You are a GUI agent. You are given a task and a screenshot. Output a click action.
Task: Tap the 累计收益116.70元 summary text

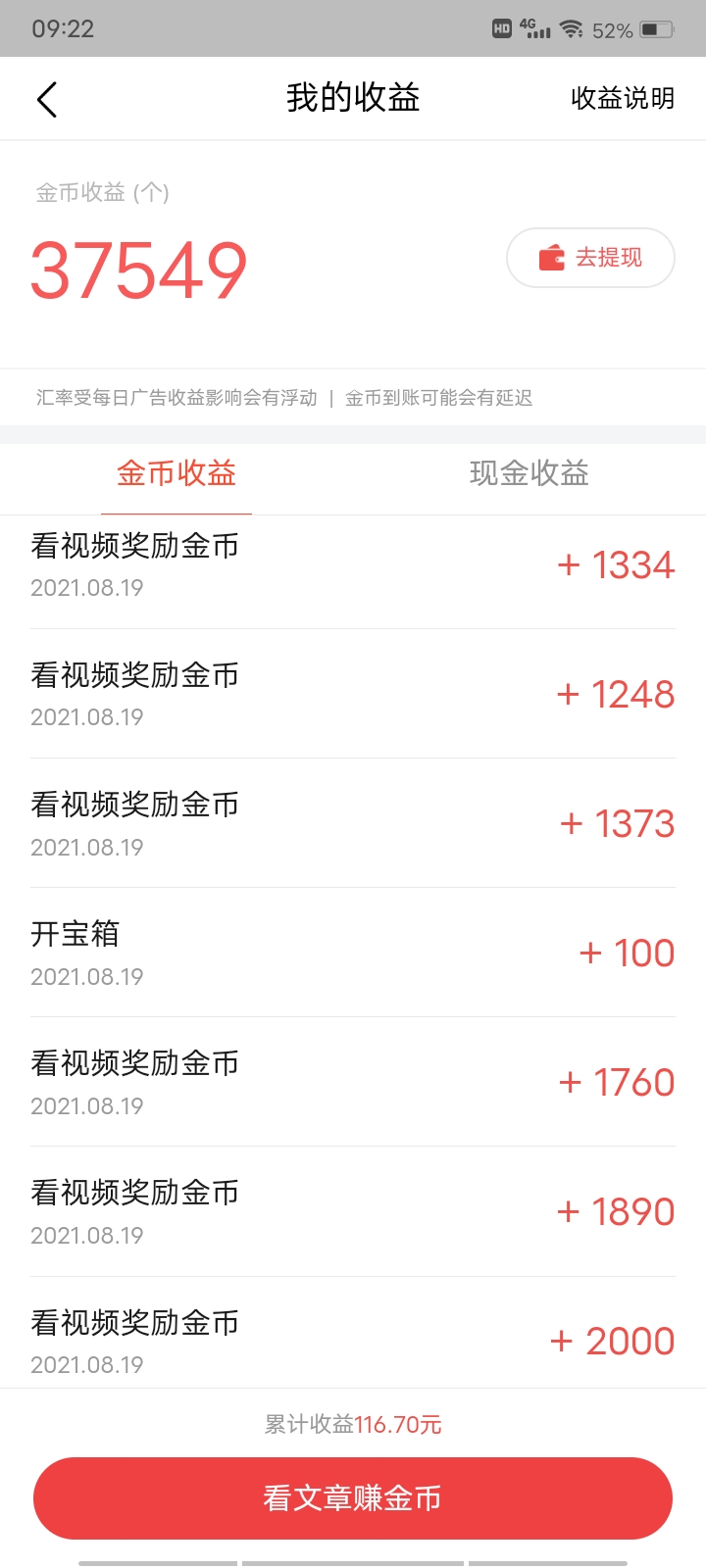click(353, 1425)
